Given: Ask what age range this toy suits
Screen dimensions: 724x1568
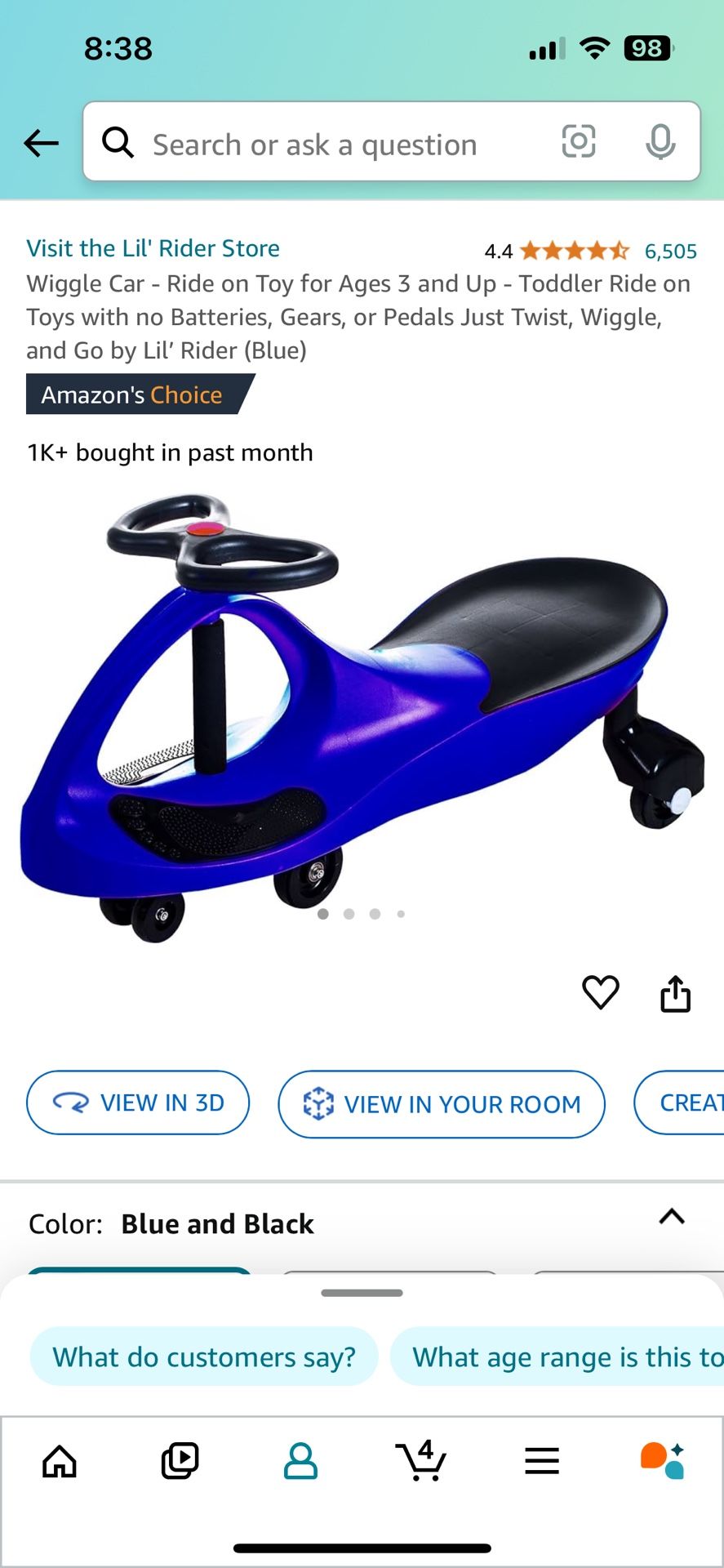Looking at the screenshot, I should coord(557,1356).
